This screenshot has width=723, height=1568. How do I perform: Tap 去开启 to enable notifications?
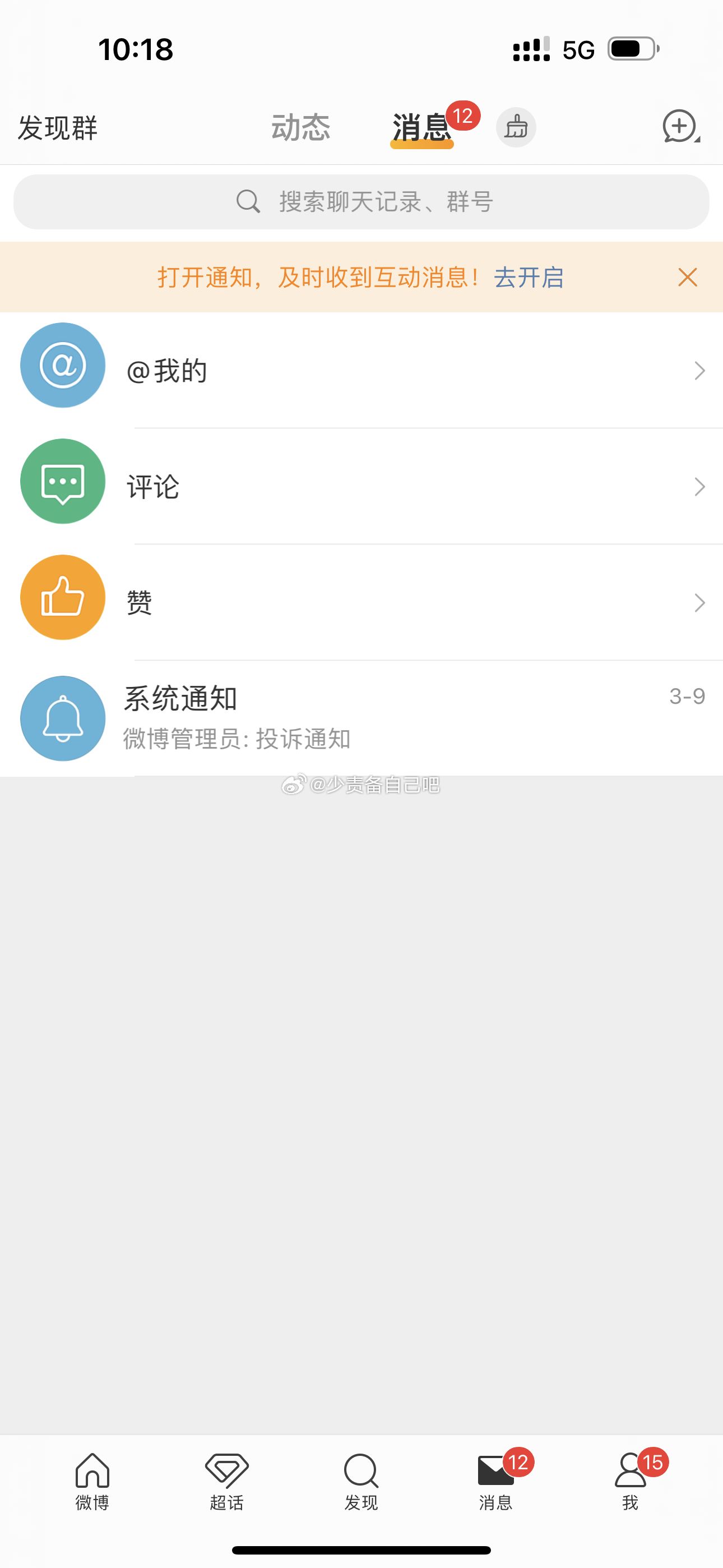(529, 278)
